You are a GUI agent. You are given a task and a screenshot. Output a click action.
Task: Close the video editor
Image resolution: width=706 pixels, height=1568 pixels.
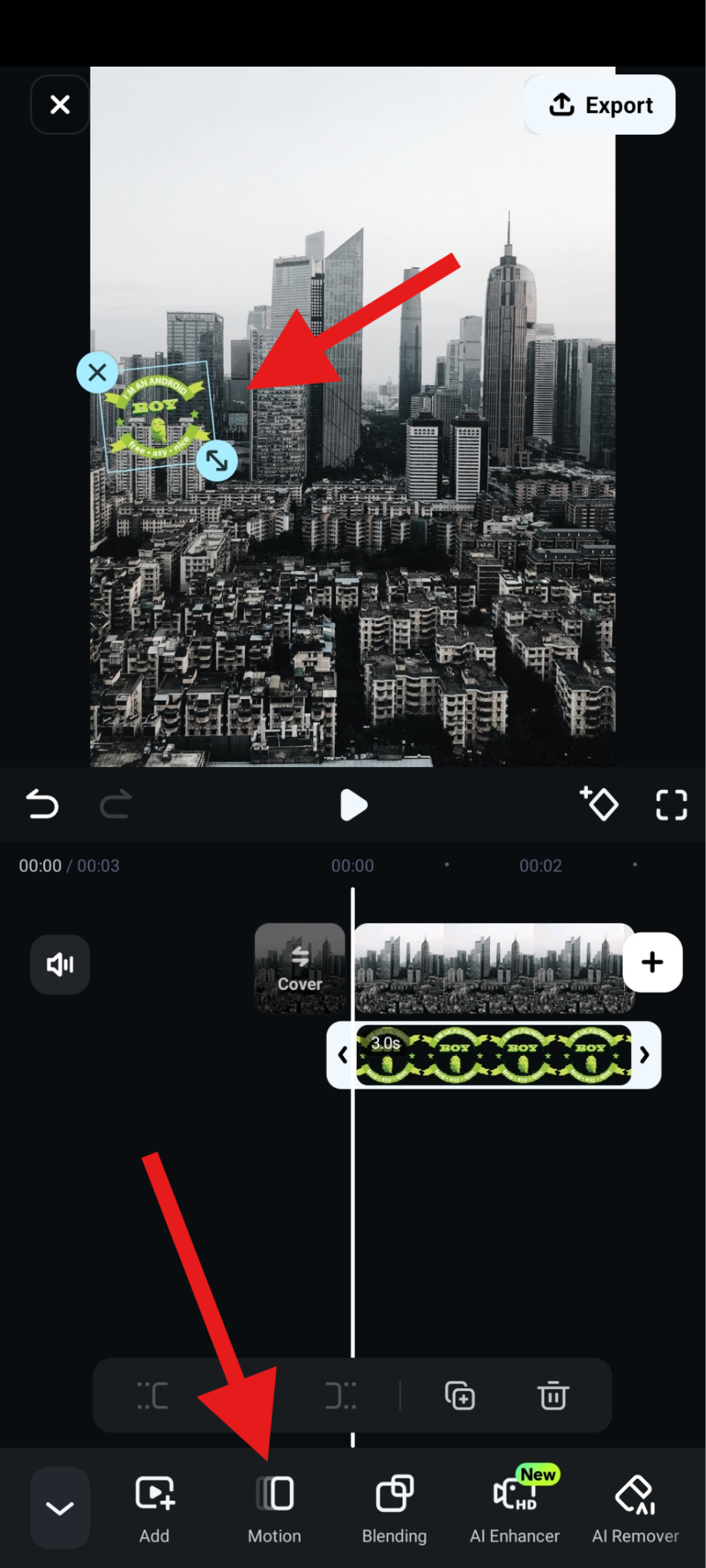(x=60, y=105)
